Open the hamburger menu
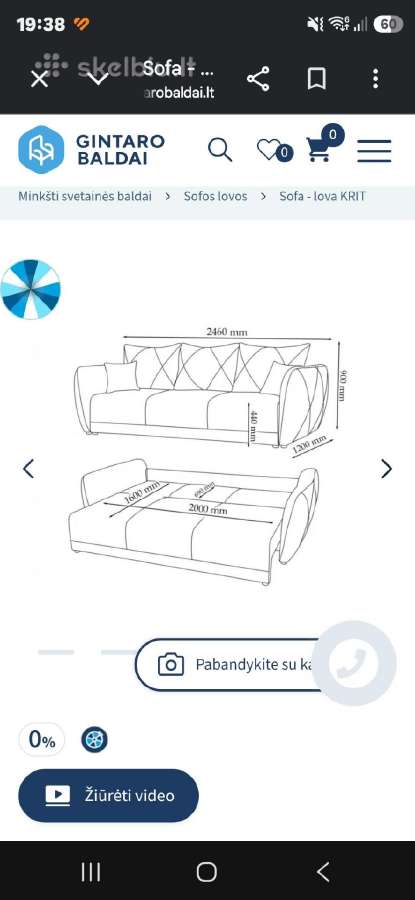Screen dimensions: 415x900 (x=374, y=151)
